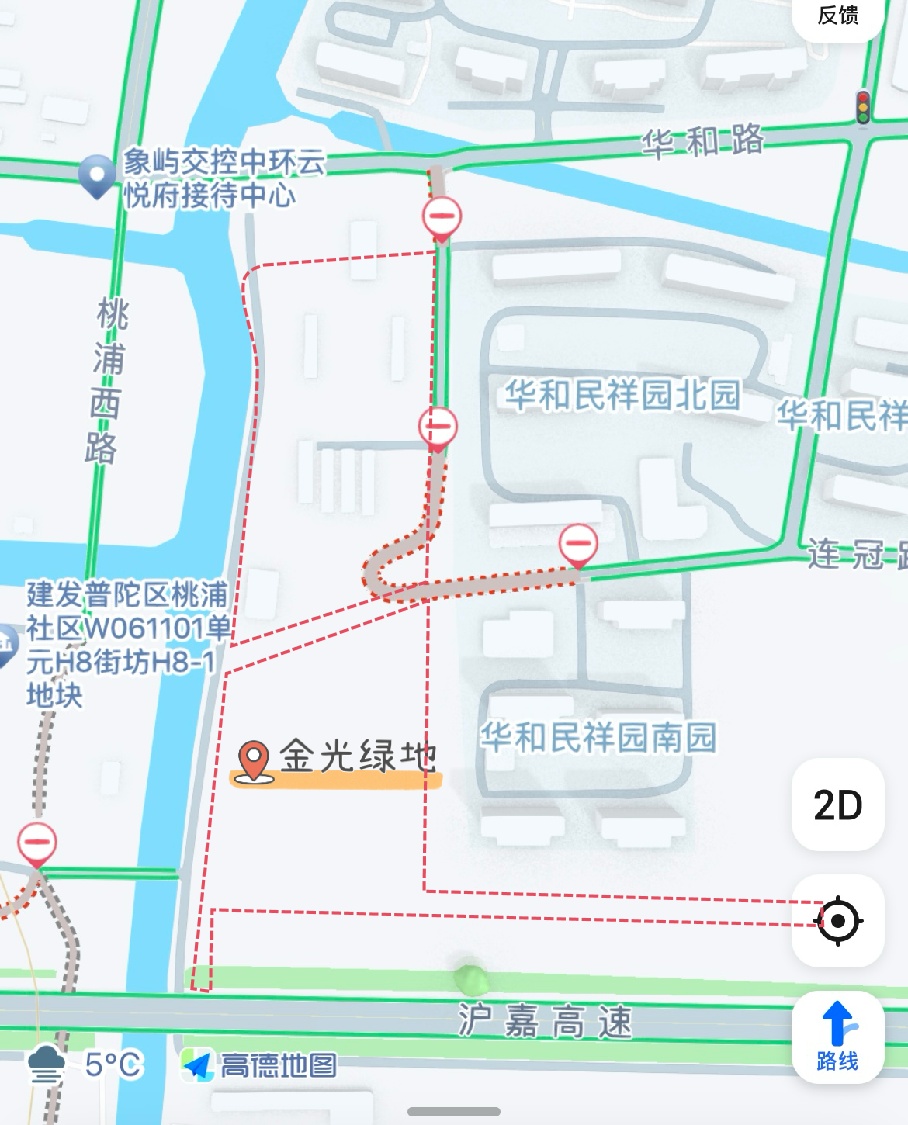Switch the map to 2D view
The height and width of the screenshot is (1125, 908).
click(838, 805)
